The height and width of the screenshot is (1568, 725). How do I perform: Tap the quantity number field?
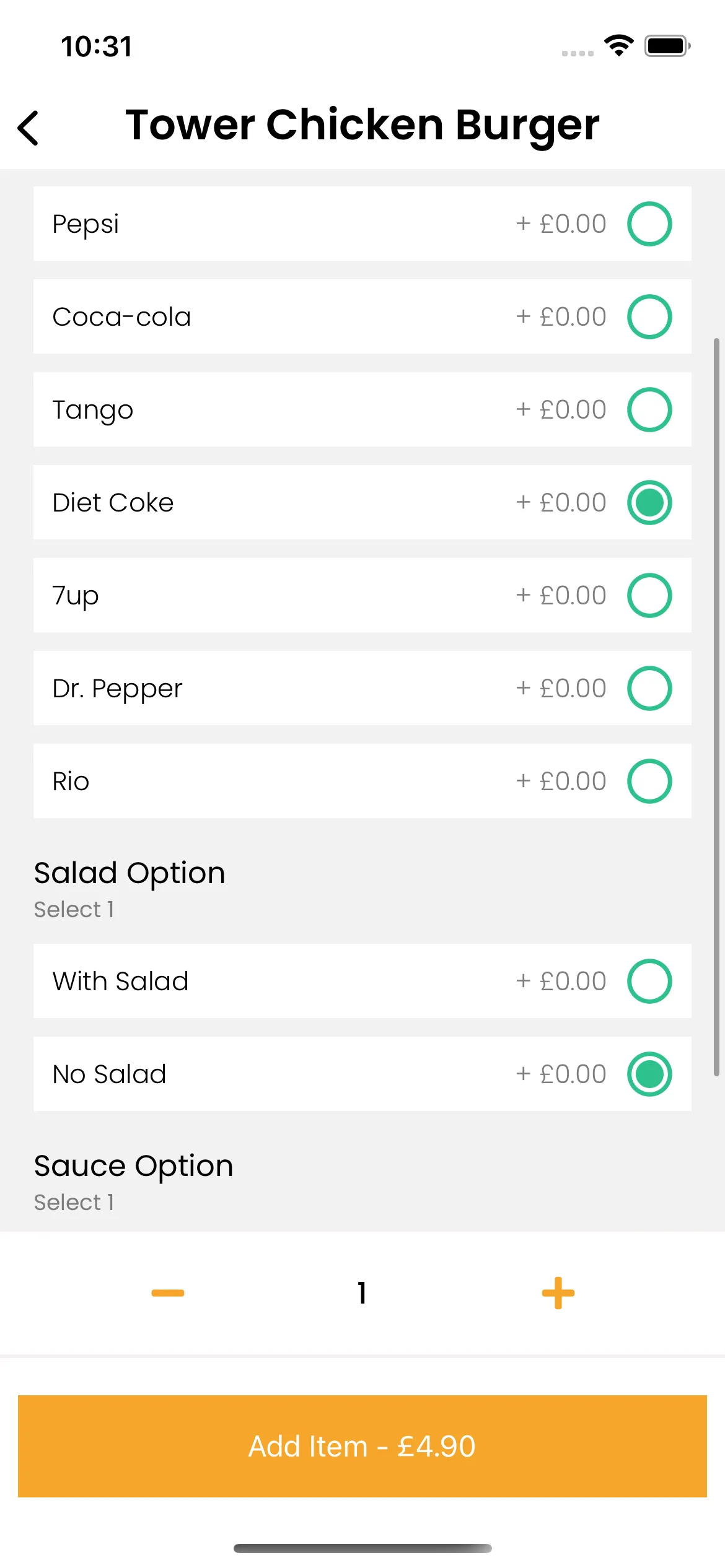(x=362, y=1291)
